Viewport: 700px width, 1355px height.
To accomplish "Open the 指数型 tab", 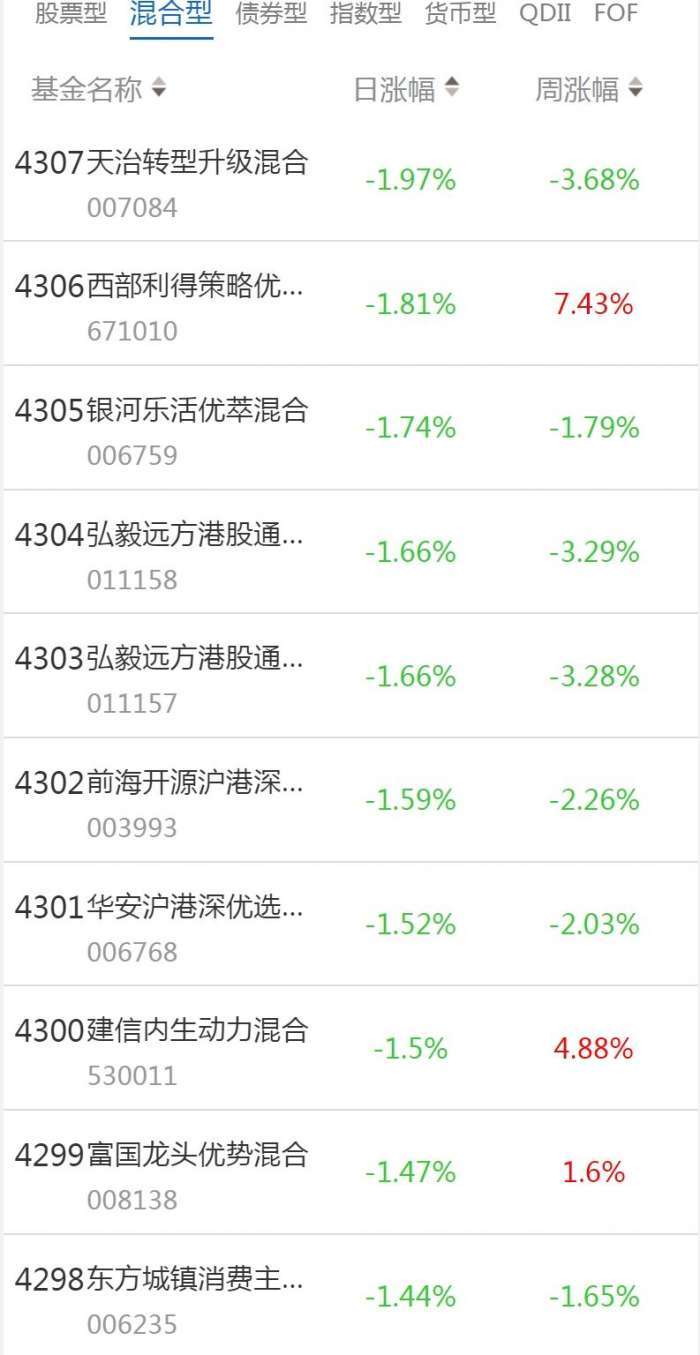I will [x=365, y=14].
